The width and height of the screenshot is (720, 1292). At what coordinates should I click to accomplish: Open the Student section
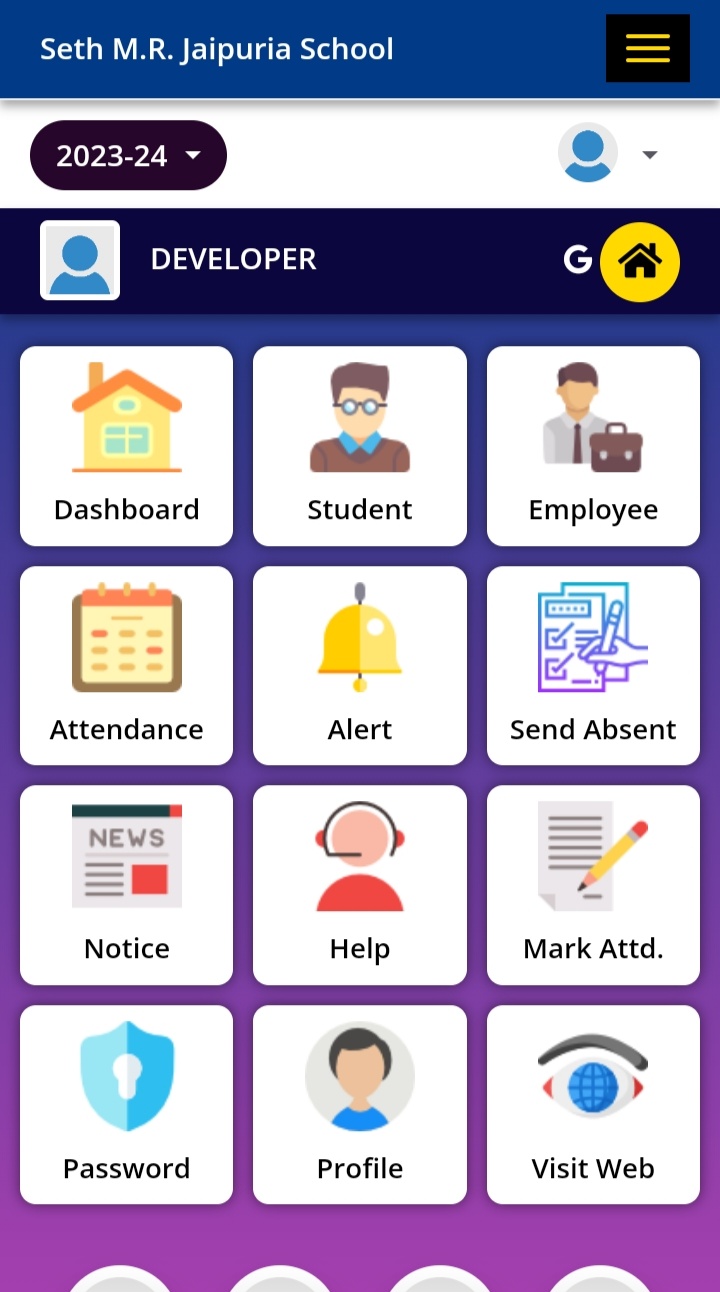(360, 446)
